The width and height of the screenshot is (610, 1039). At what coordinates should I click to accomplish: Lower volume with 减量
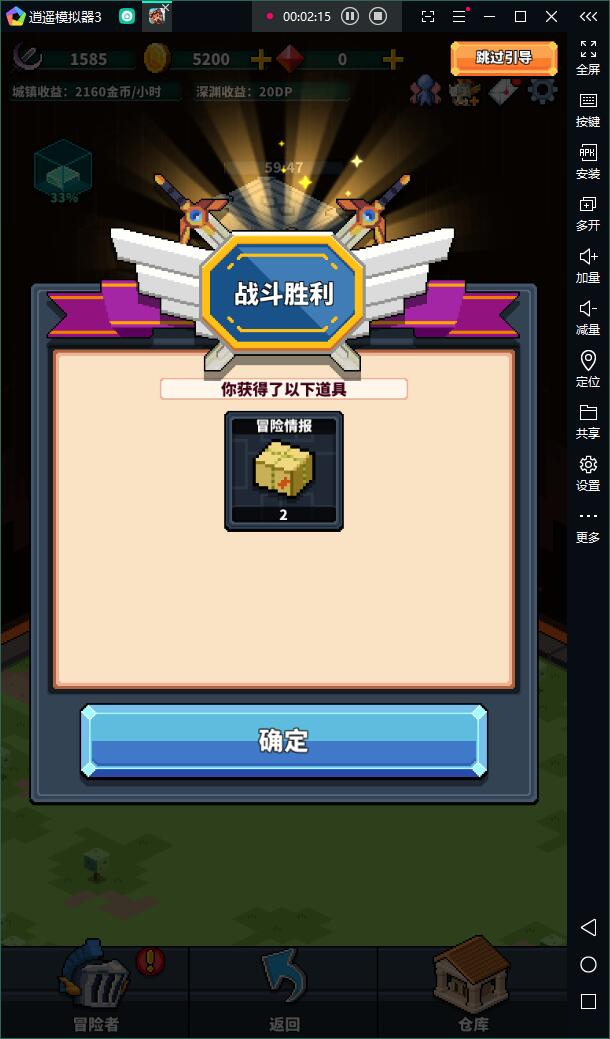[588, 317]
